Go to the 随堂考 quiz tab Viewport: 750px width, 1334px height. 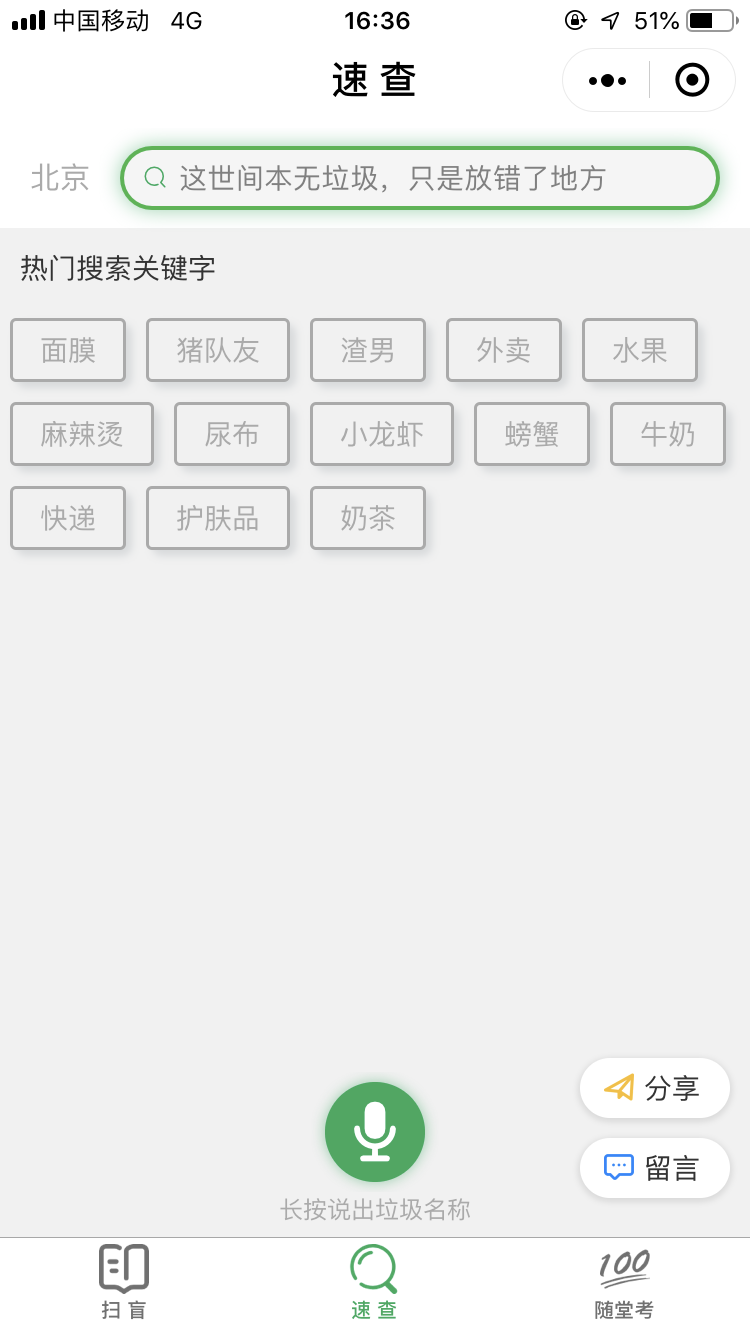tap(624, 1284)
